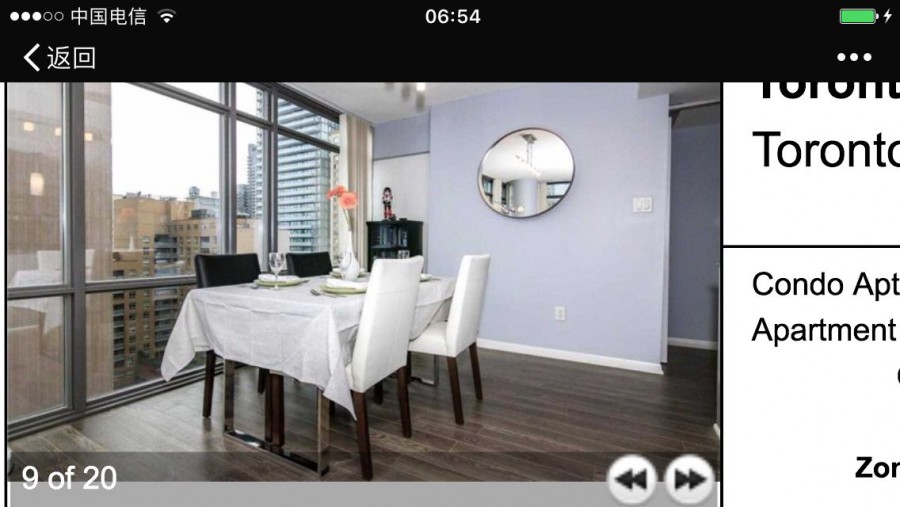Go back via the 返回 button

[59, 58]
